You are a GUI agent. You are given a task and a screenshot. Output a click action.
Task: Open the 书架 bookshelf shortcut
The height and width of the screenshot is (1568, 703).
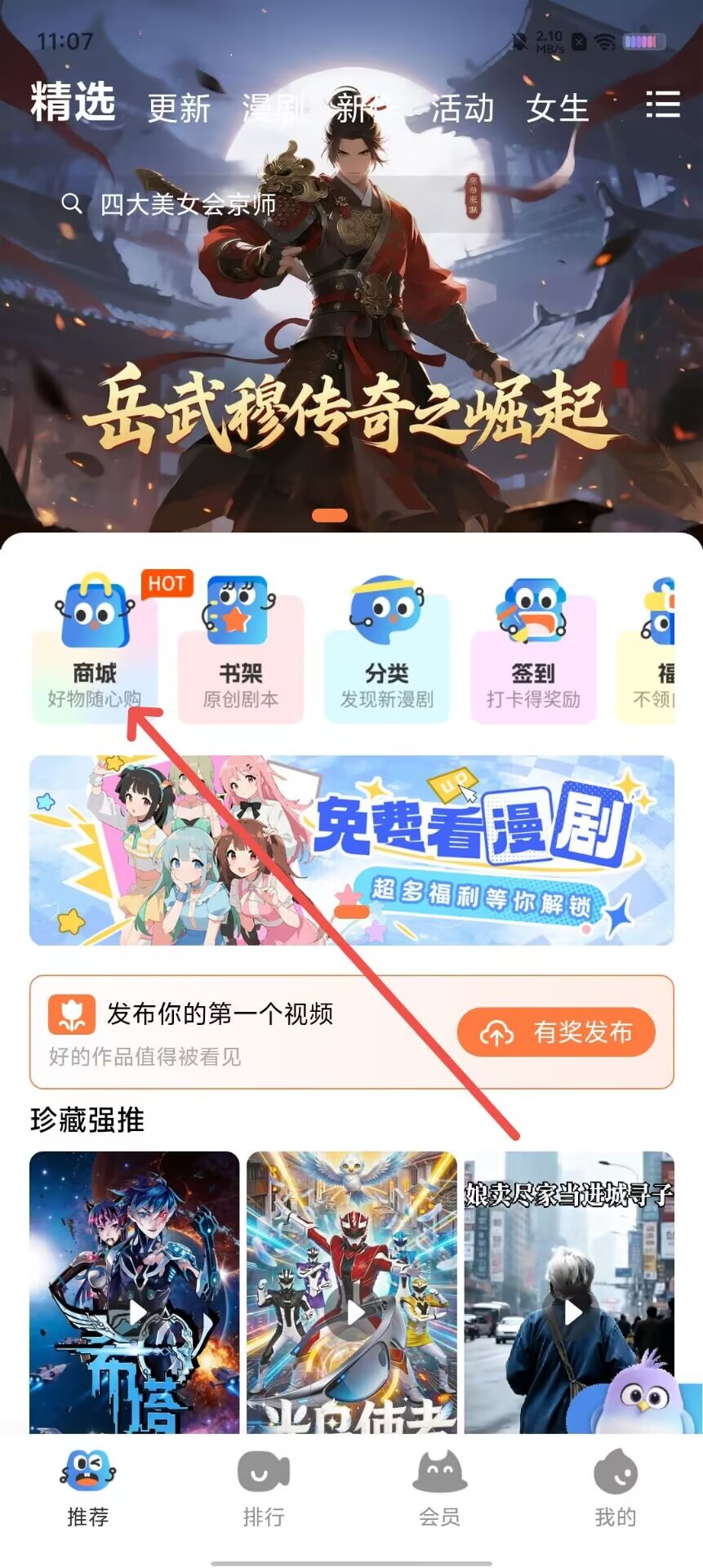pos(241,647)
